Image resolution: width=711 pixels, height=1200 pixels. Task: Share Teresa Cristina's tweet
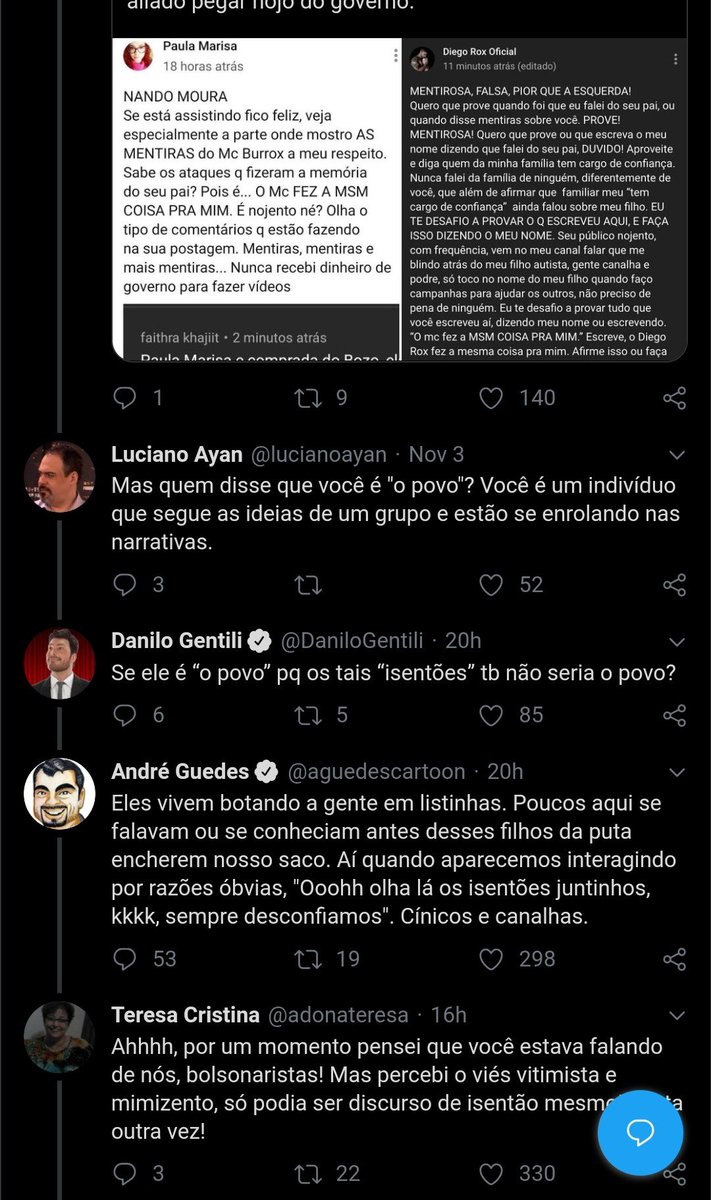[675, 1172]
